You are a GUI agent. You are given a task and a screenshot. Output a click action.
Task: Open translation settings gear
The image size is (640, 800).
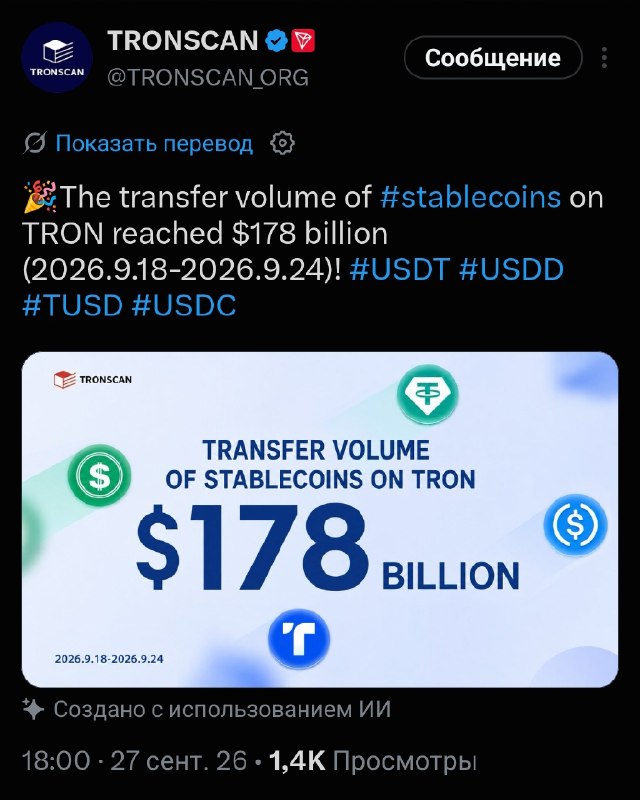(x=282, y=143)
